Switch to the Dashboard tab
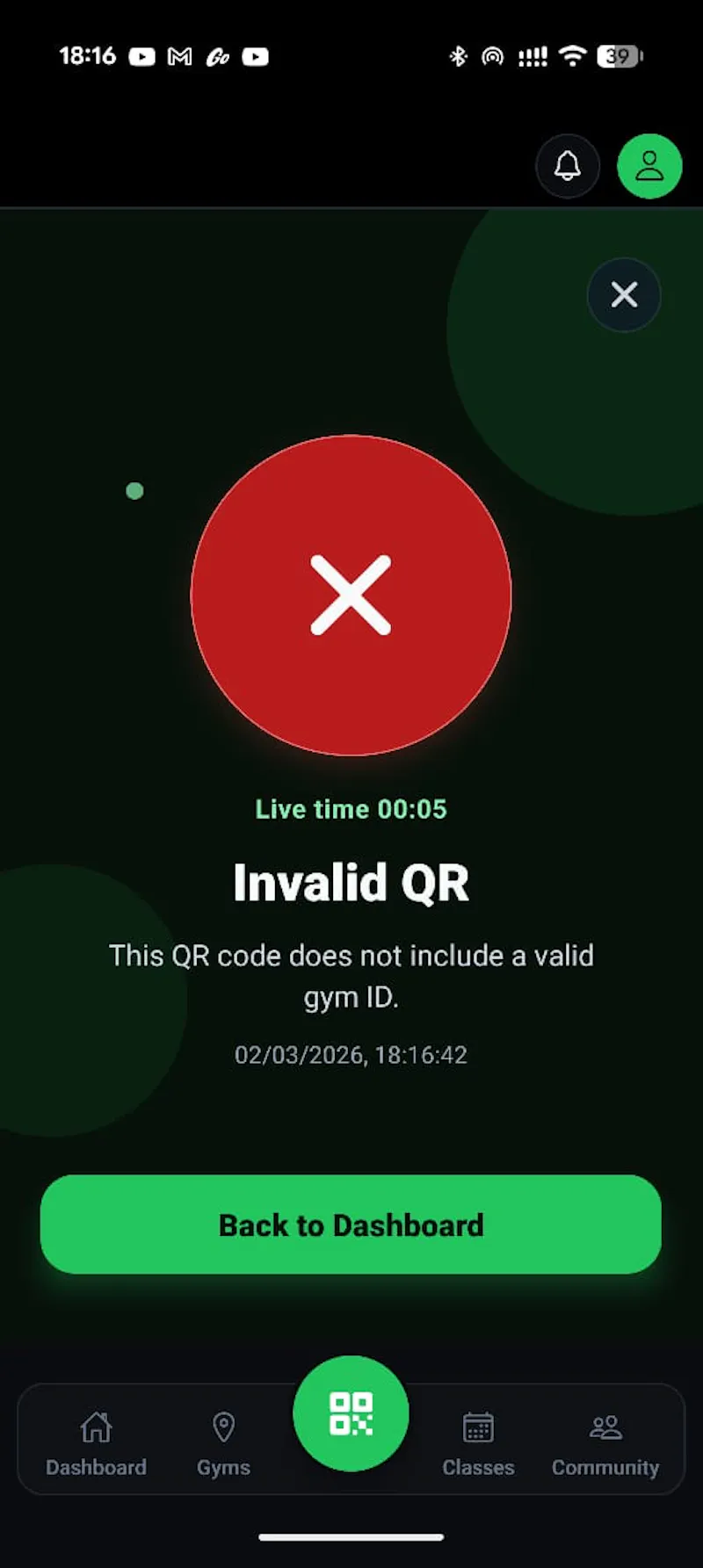Viewport: 703px width, 1568px height. [x=96, y=1443]
